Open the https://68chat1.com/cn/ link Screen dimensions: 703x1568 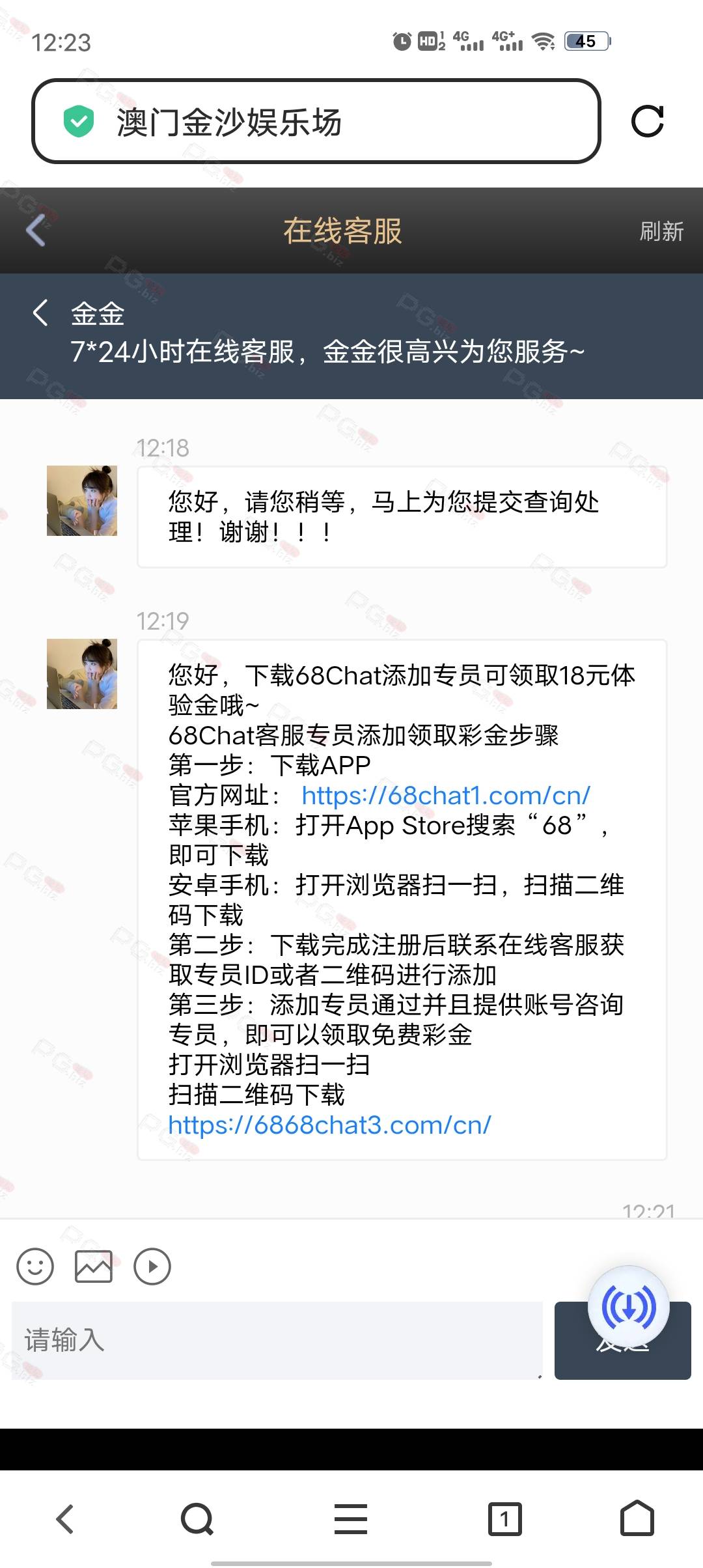446,795
